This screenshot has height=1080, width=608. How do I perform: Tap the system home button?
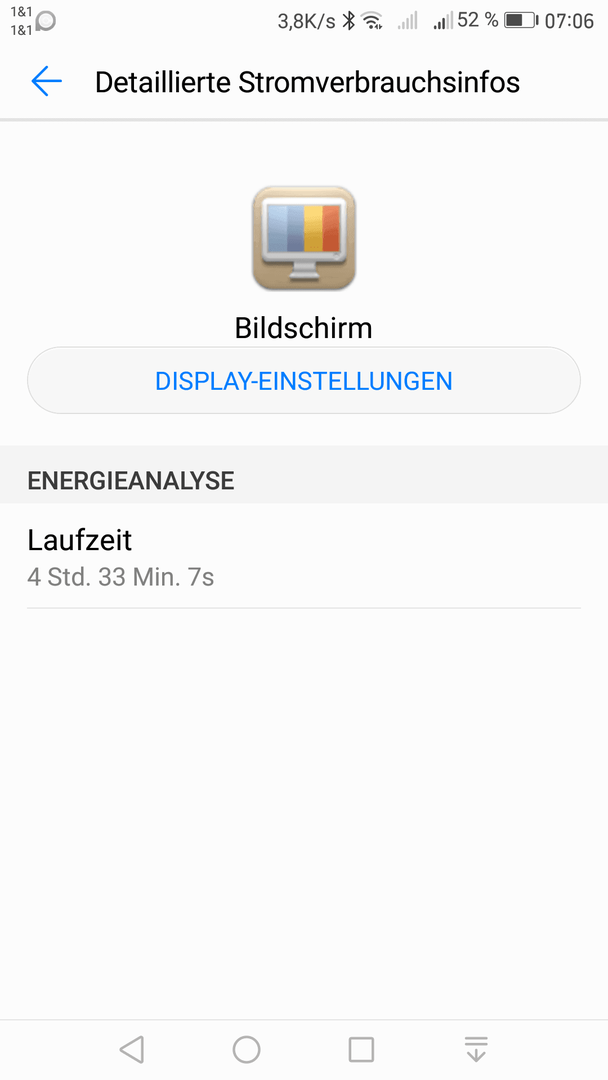(247, 1049)
